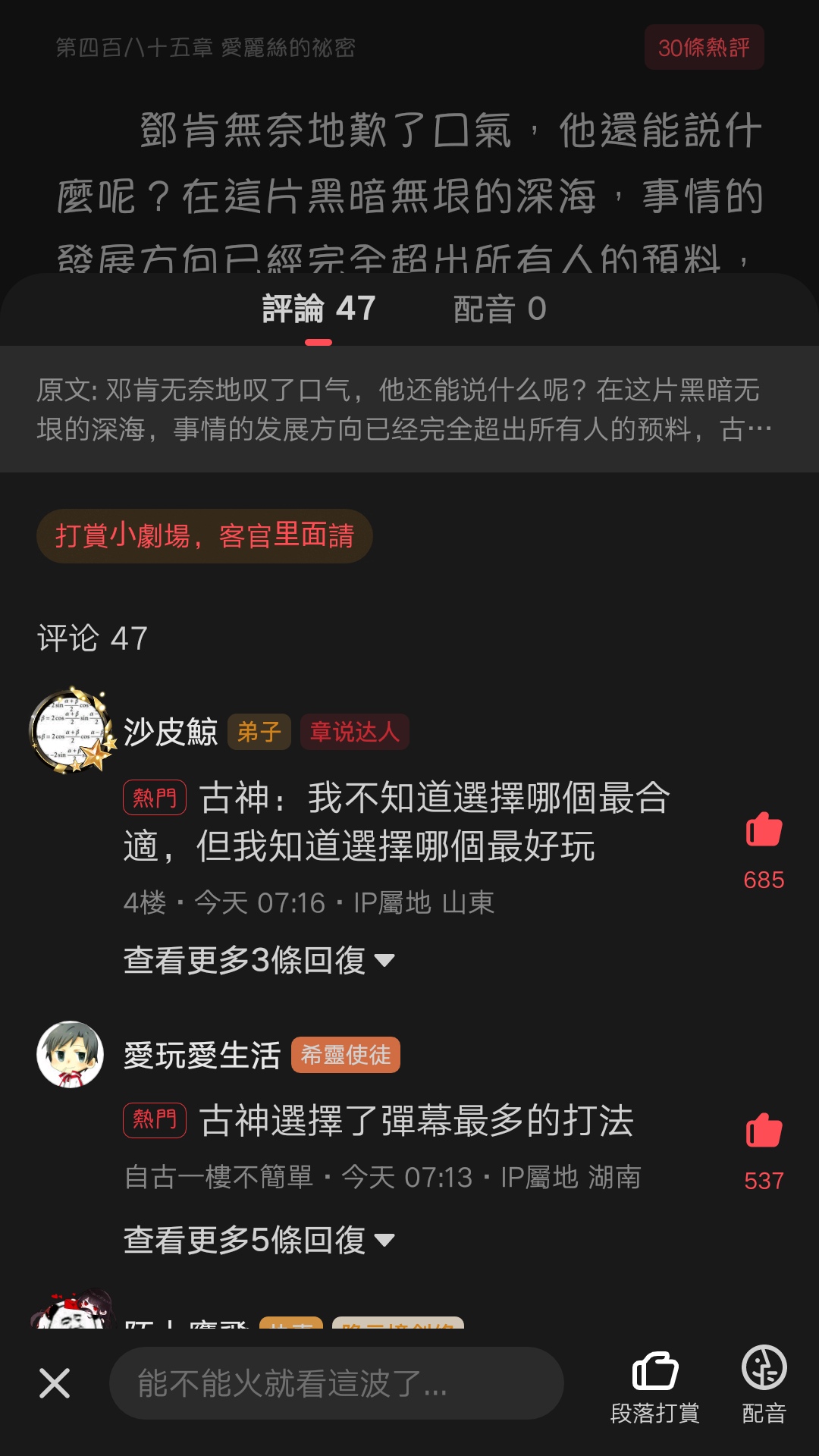Expand 5 more replies under 愛玩愛生活
The width and height of the screenshot is (819, 1456).
[x=259, y=1241]
